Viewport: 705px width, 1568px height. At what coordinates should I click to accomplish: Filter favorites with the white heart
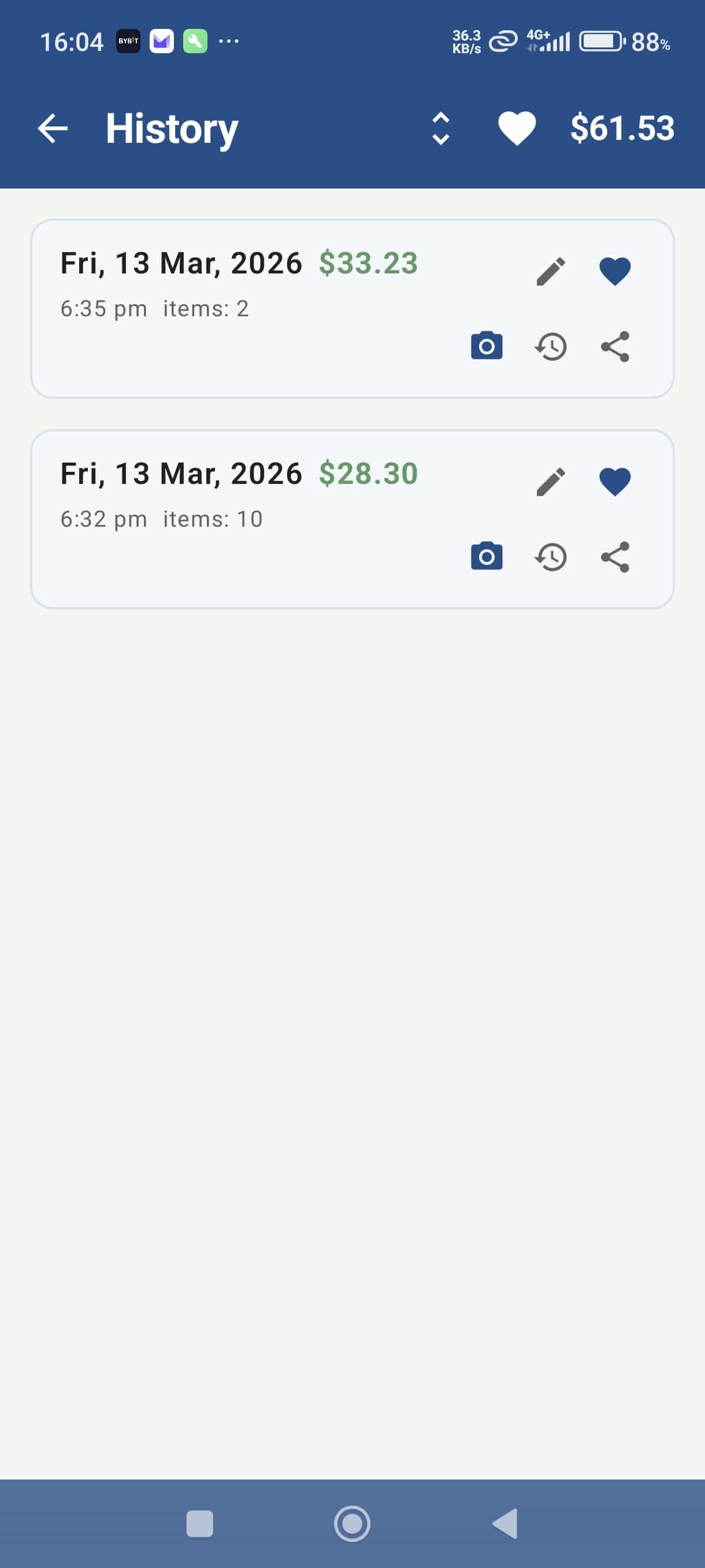(x=517, y=128)
